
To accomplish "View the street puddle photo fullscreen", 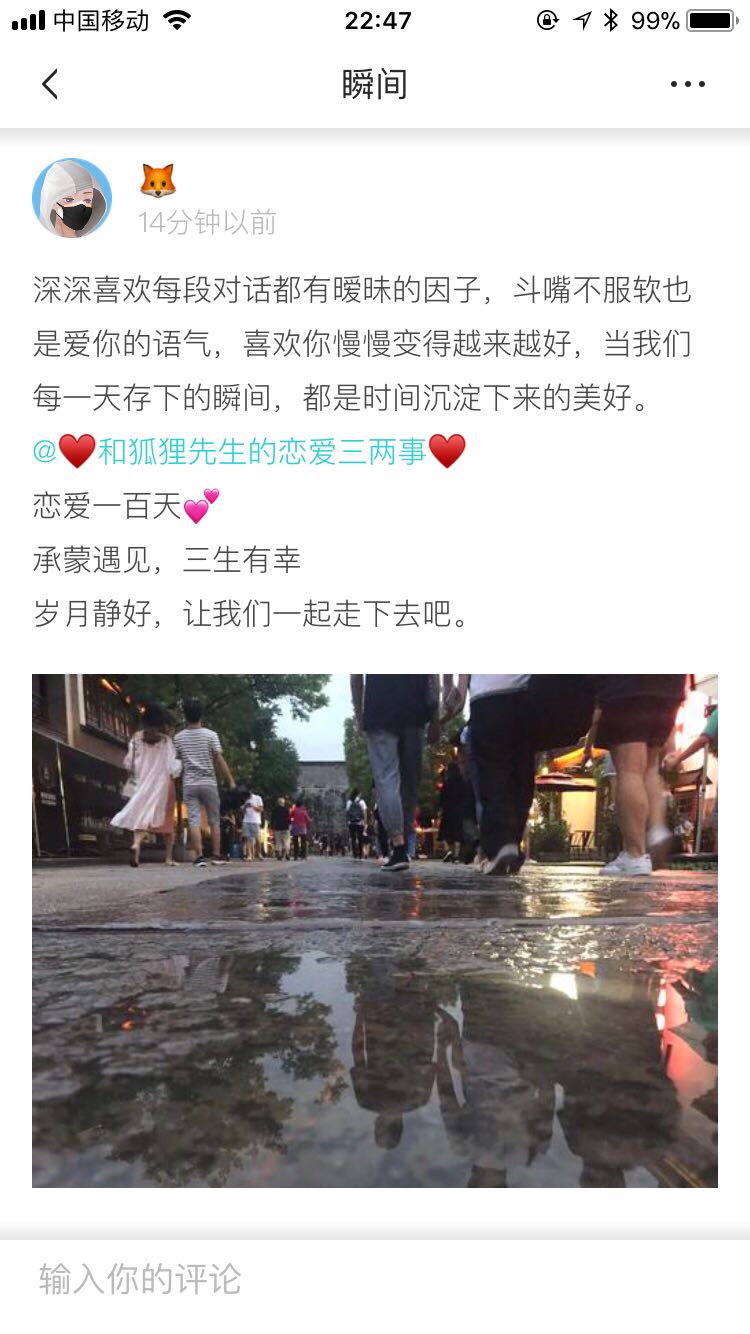I will point(375,931).
